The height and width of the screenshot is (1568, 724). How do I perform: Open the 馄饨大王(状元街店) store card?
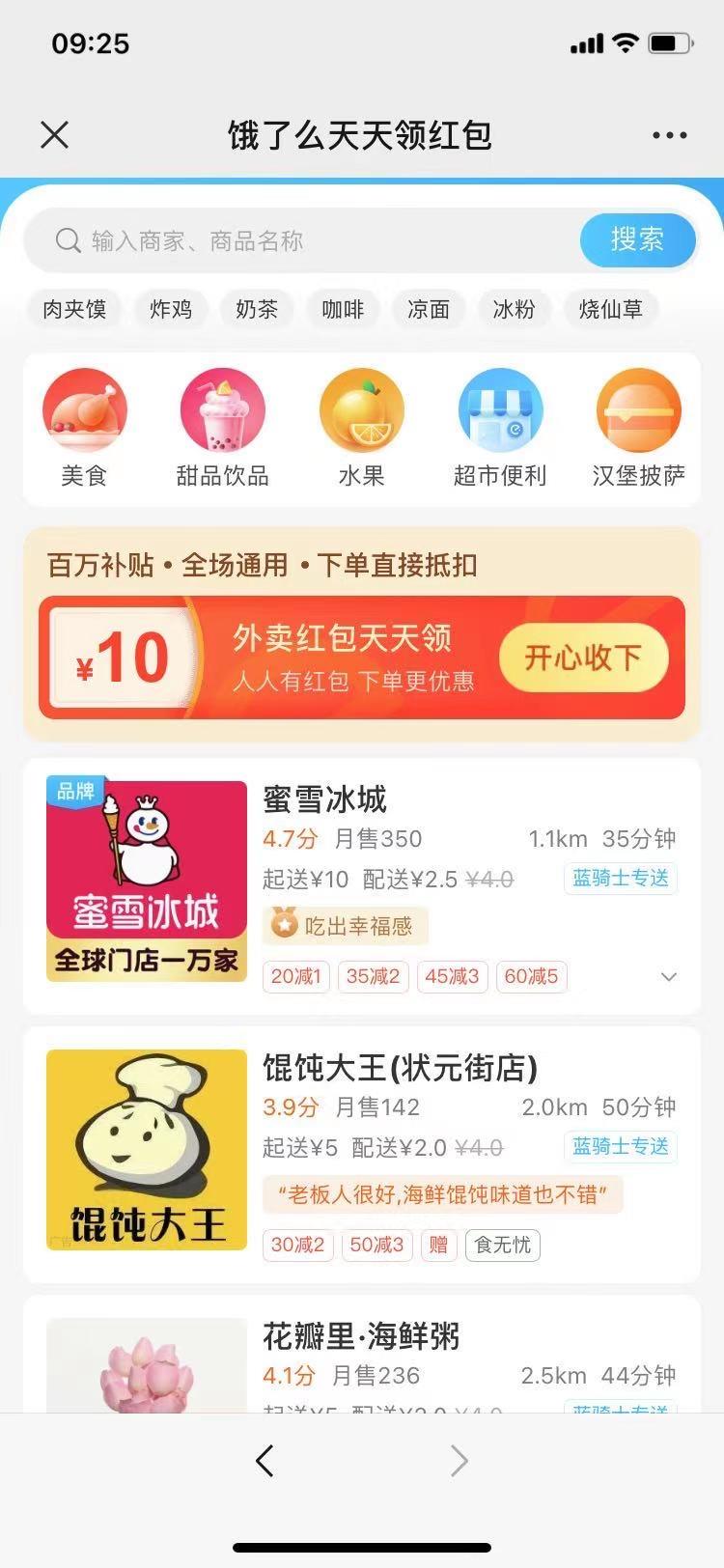click(362, 1155)
